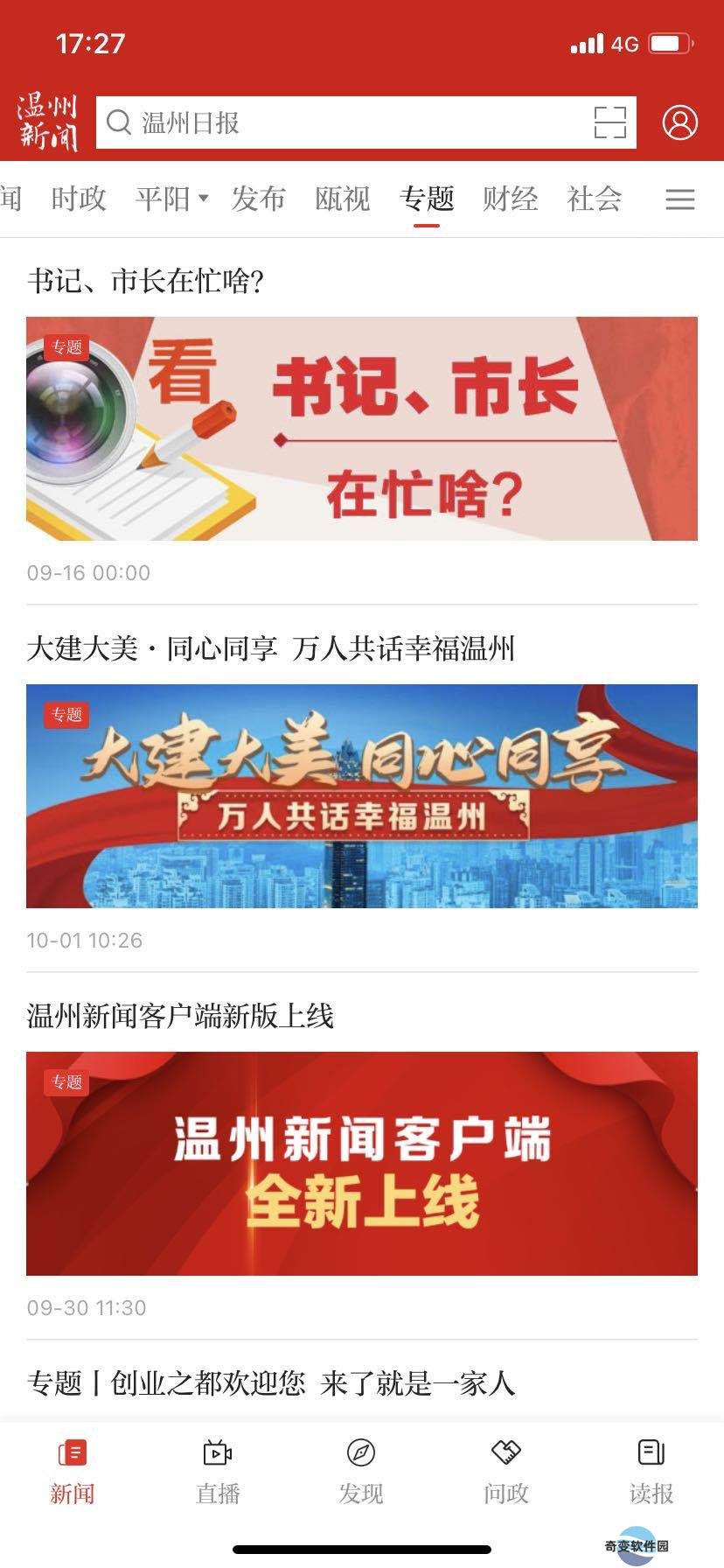This screenshot has width=724, height=1568.
Task: Open the channel list menu icon
Action: [680, 199]
